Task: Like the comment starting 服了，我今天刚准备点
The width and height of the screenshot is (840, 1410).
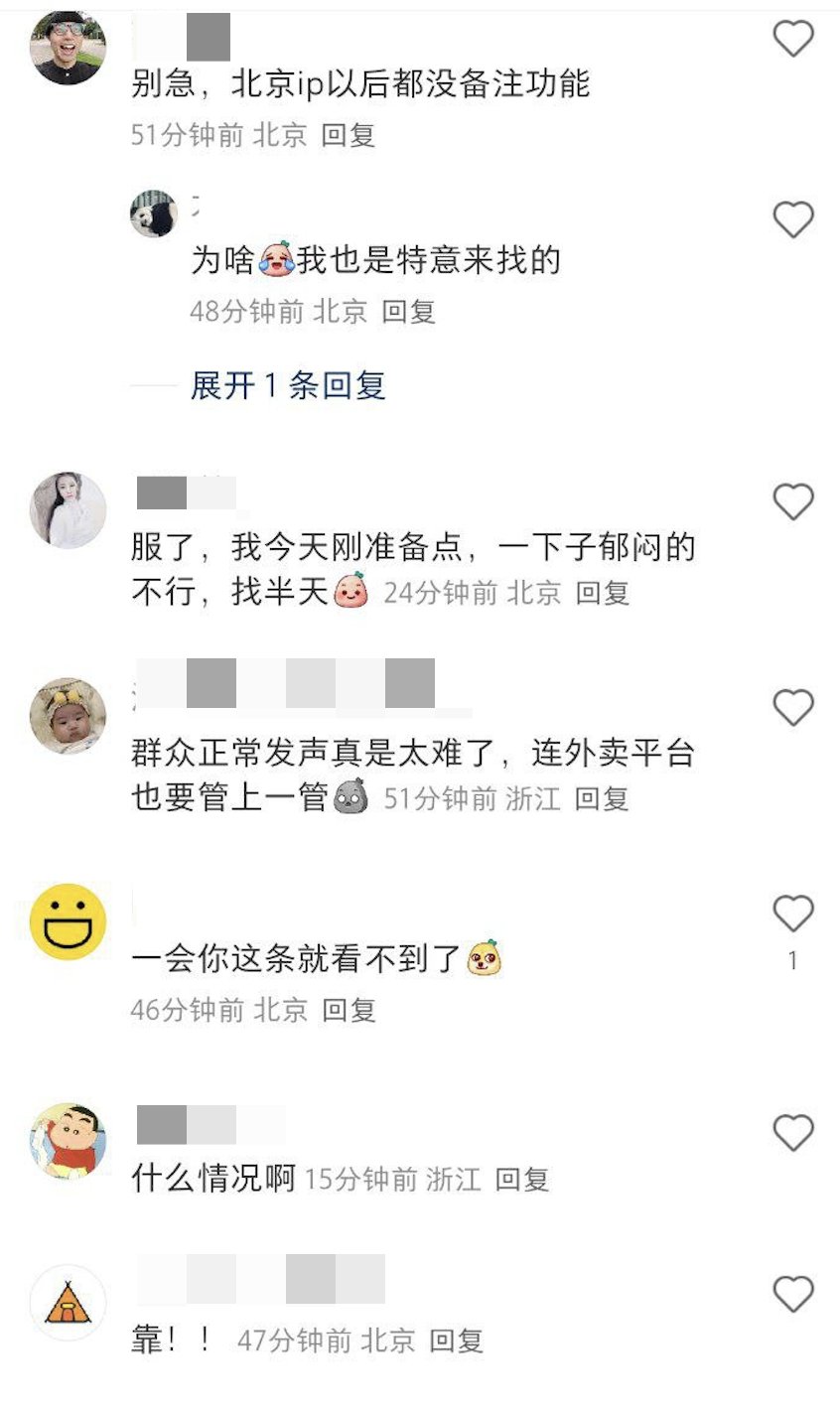Action: coord(792,502)
